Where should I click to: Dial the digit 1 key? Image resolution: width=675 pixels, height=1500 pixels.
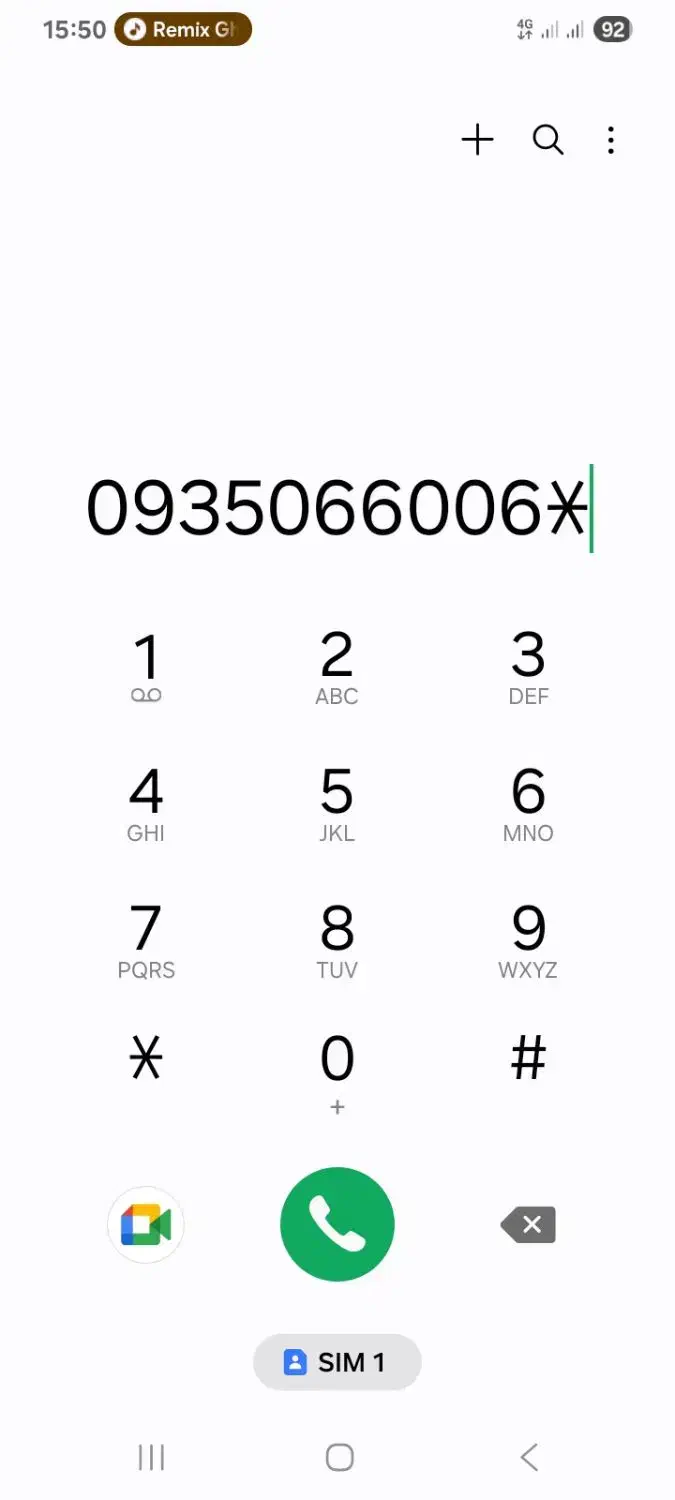pyautogui.click(x=146, y=666)
